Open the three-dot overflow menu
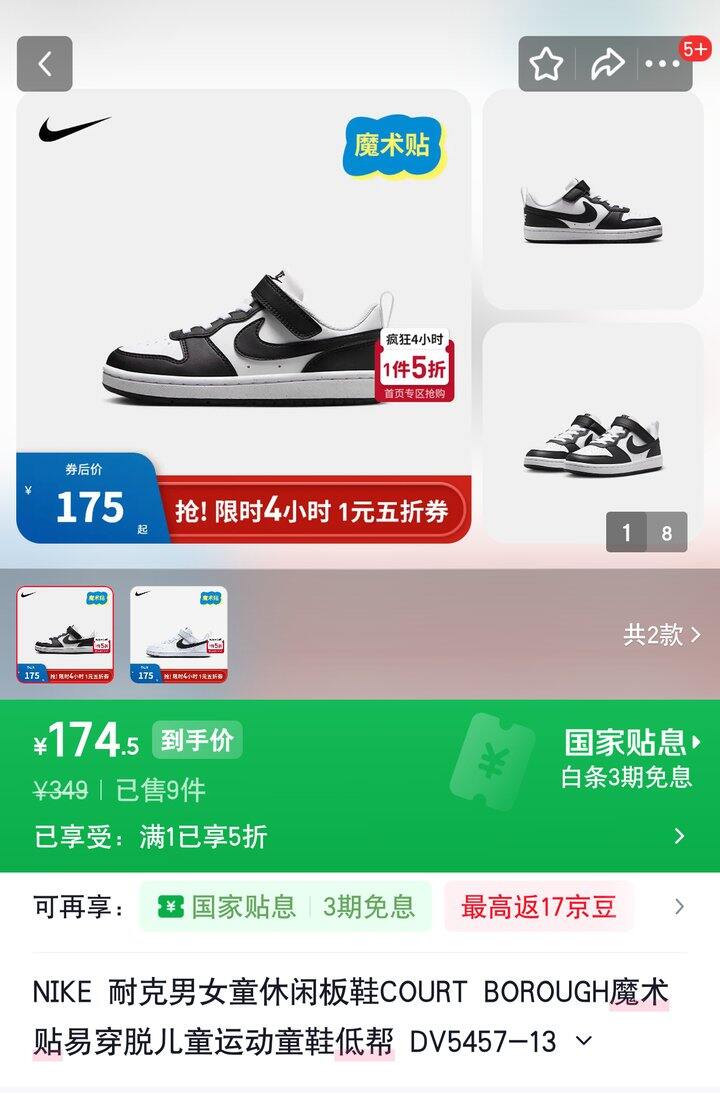The width and height of the screenshot is (720, 1093). coord(662,64)
